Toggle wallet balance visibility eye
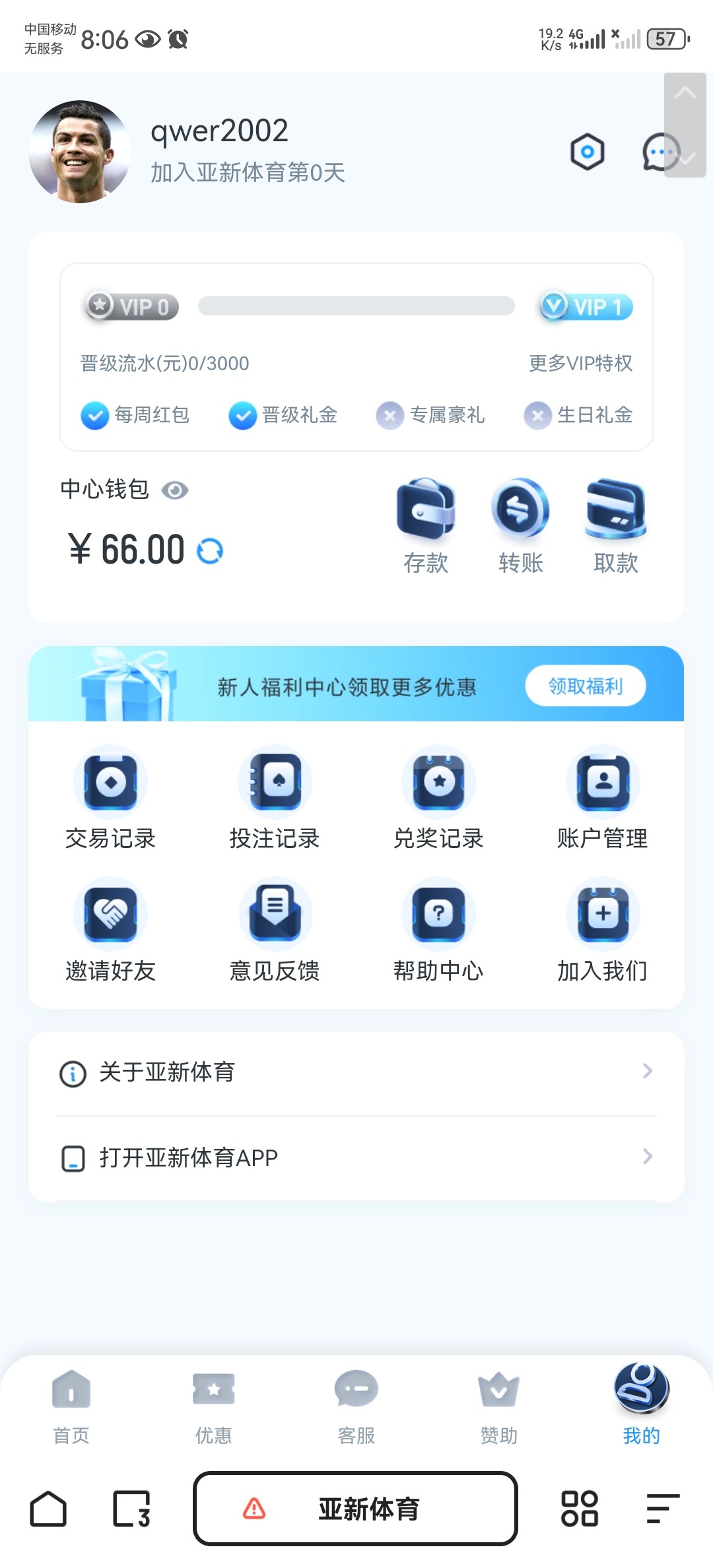The width and height of the screenshot is (713, 1568). pyautogui.click(x=175, y=490)
